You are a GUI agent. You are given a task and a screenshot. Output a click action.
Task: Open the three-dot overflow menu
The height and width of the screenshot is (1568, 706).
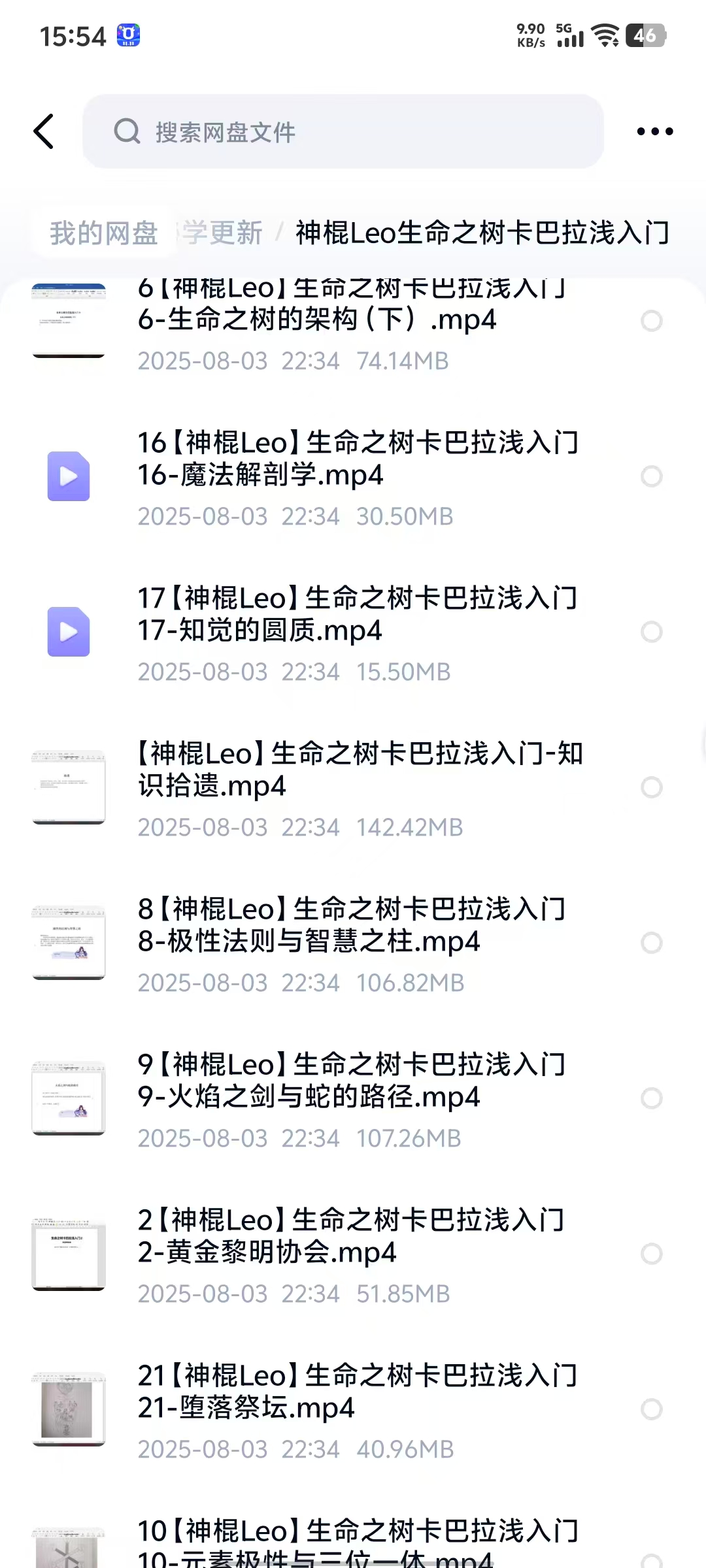(x=654, y=131)
